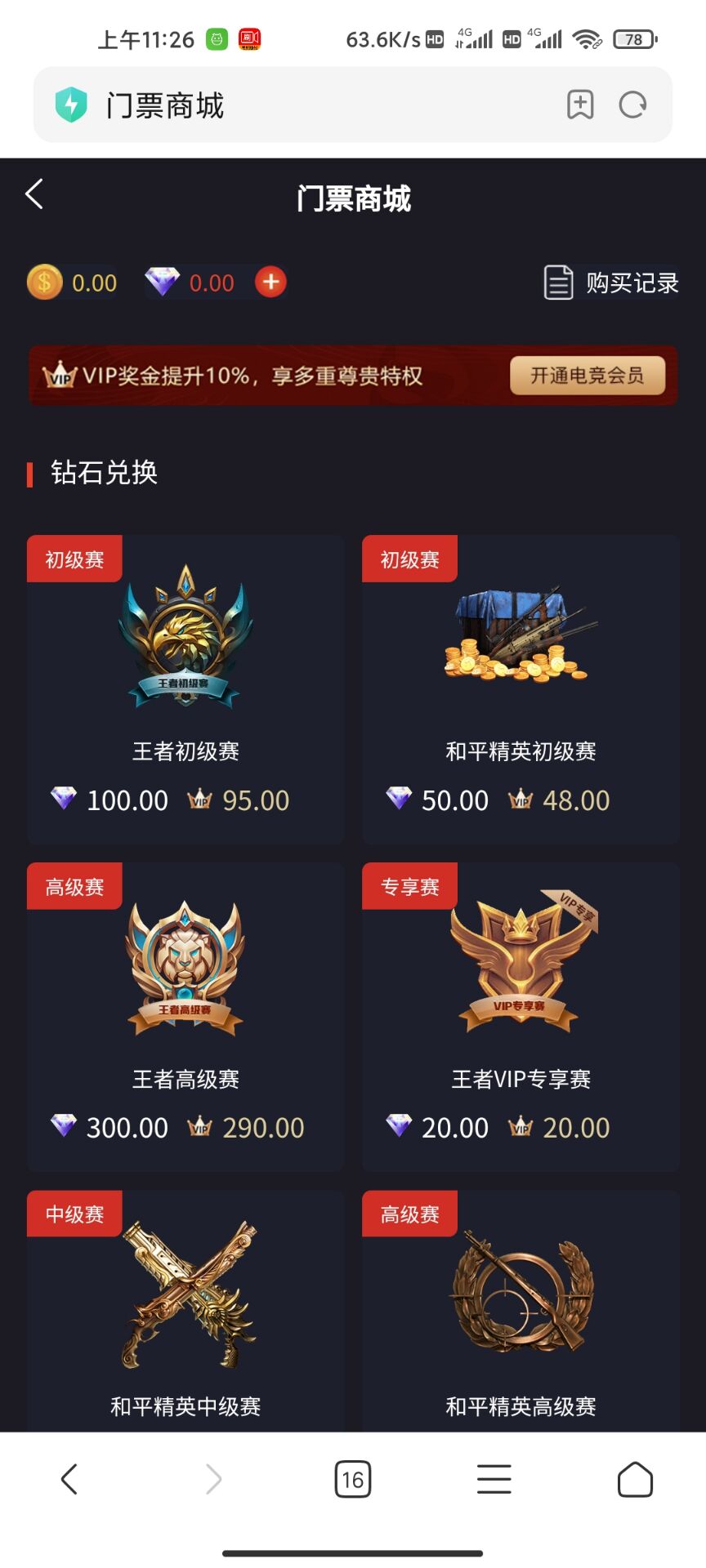The width and height of the screenshot is (706, 1568).
Task: Tap 开通电竞会员 button
Action: point(587,376)
